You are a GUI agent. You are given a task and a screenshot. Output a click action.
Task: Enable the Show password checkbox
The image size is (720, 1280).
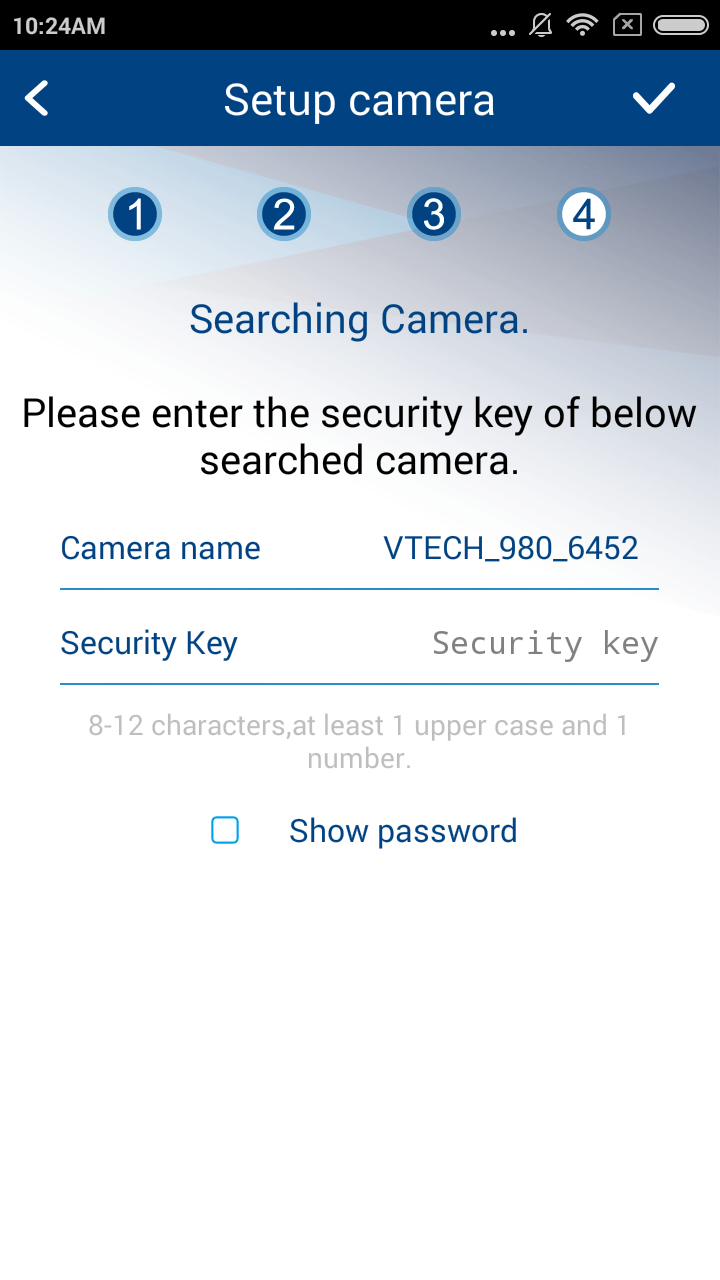[225, 830]
